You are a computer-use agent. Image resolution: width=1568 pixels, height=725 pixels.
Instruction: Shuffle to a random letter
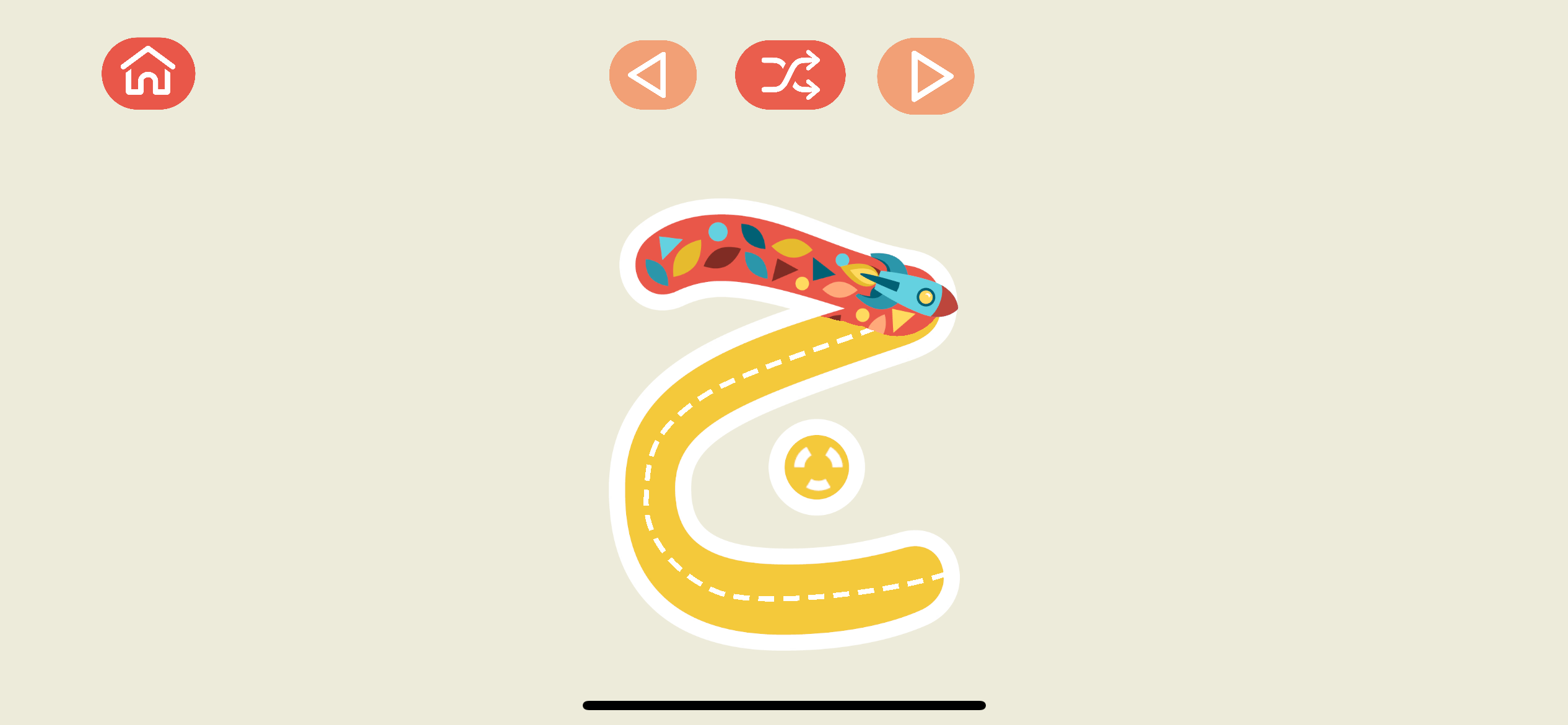tap(790, 75)
